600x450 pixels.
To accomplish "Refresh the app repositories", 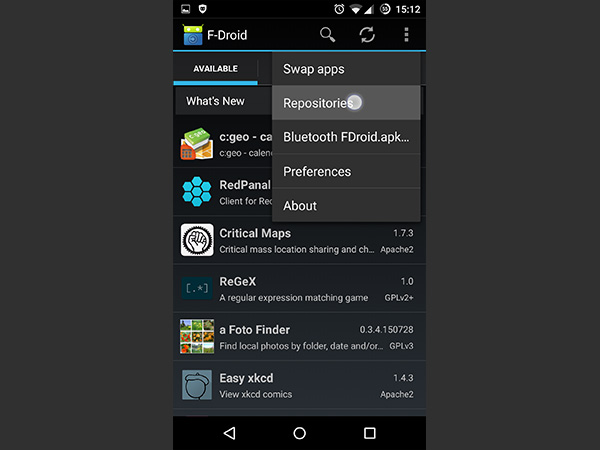I will click(367, 35).
